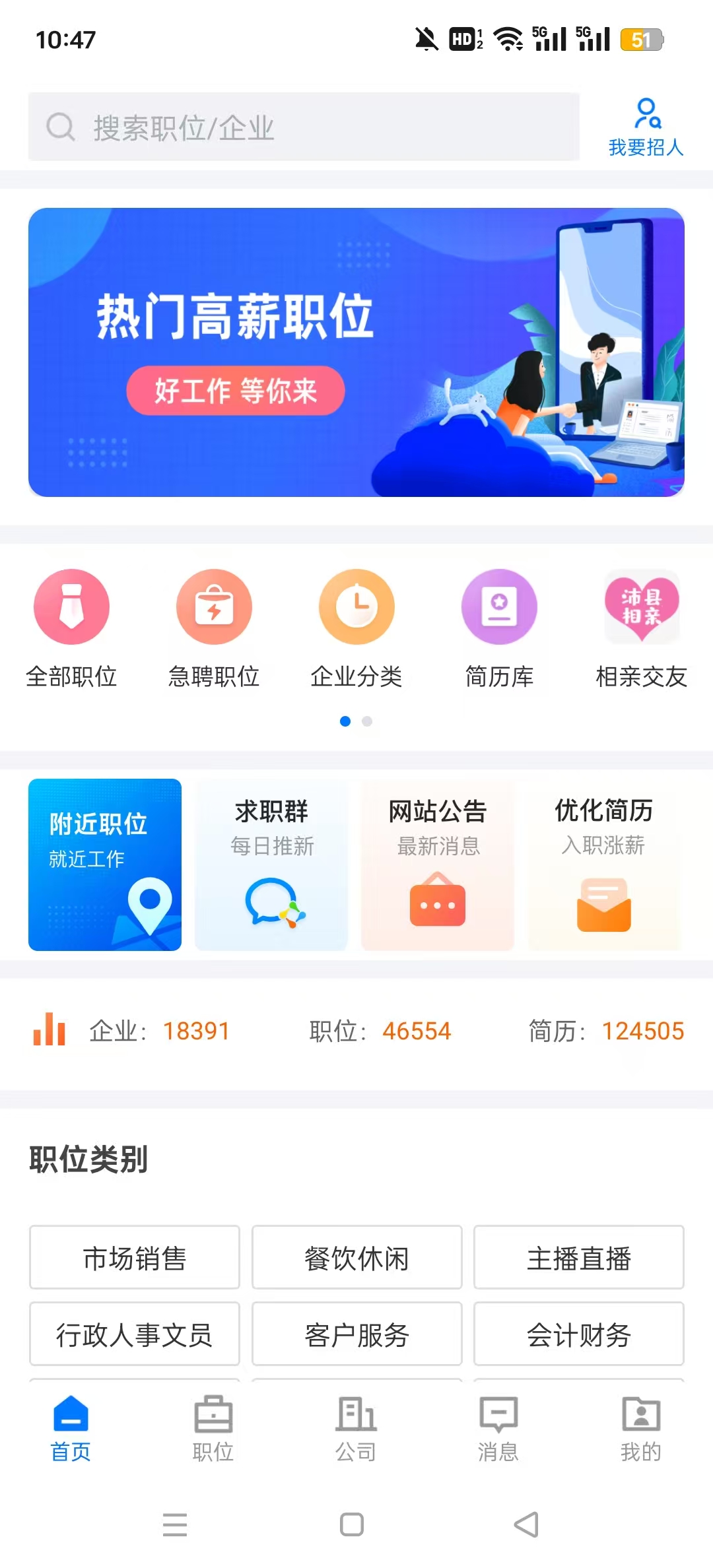Viewport: 713px width, 1568px height.
Task: Open 简历库 shortcut
Action: coord(499,627)
